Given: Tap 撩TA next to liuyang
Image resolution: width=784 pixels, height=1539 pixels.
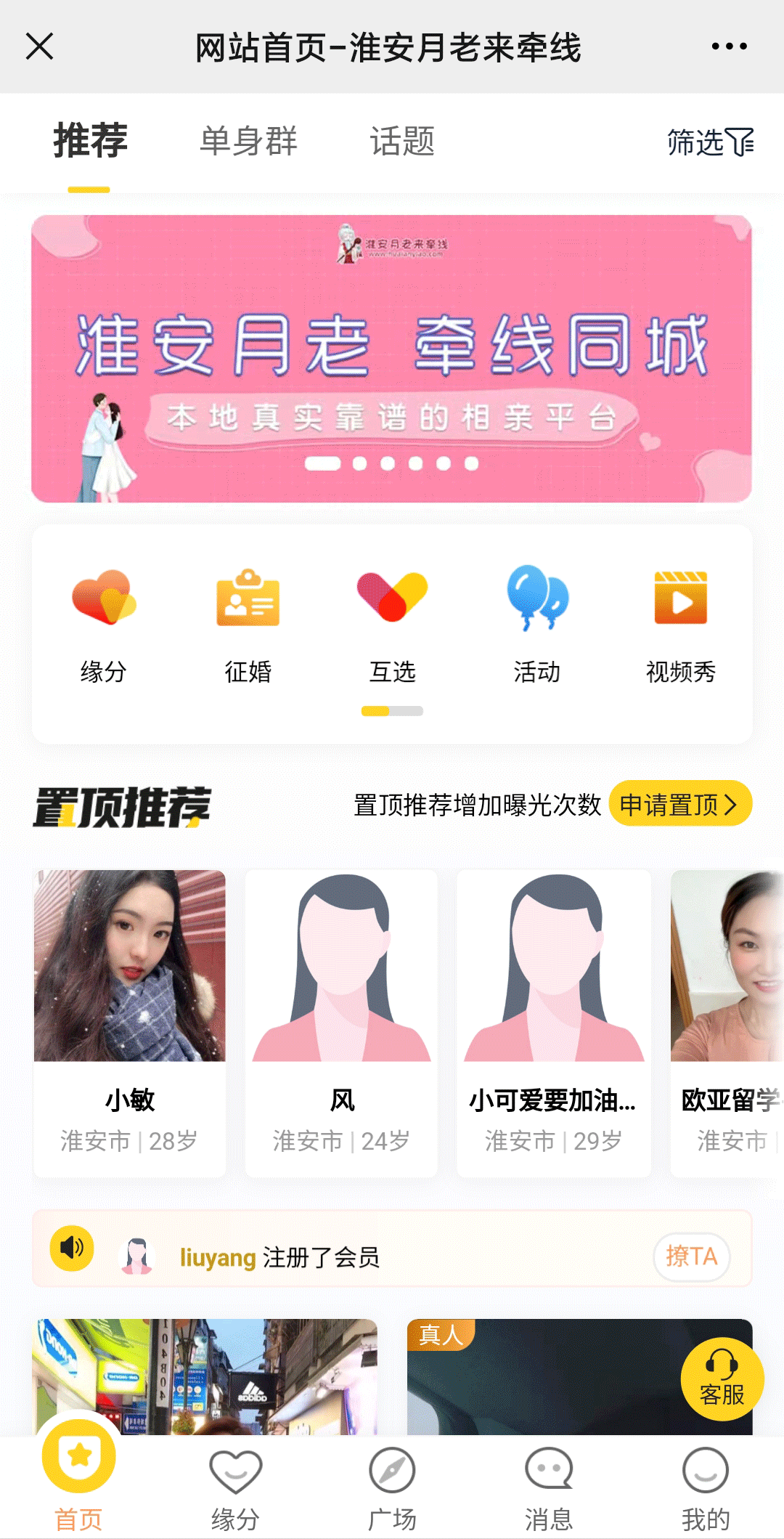Looking at the screenshot, I should [x=691, y=1256].
